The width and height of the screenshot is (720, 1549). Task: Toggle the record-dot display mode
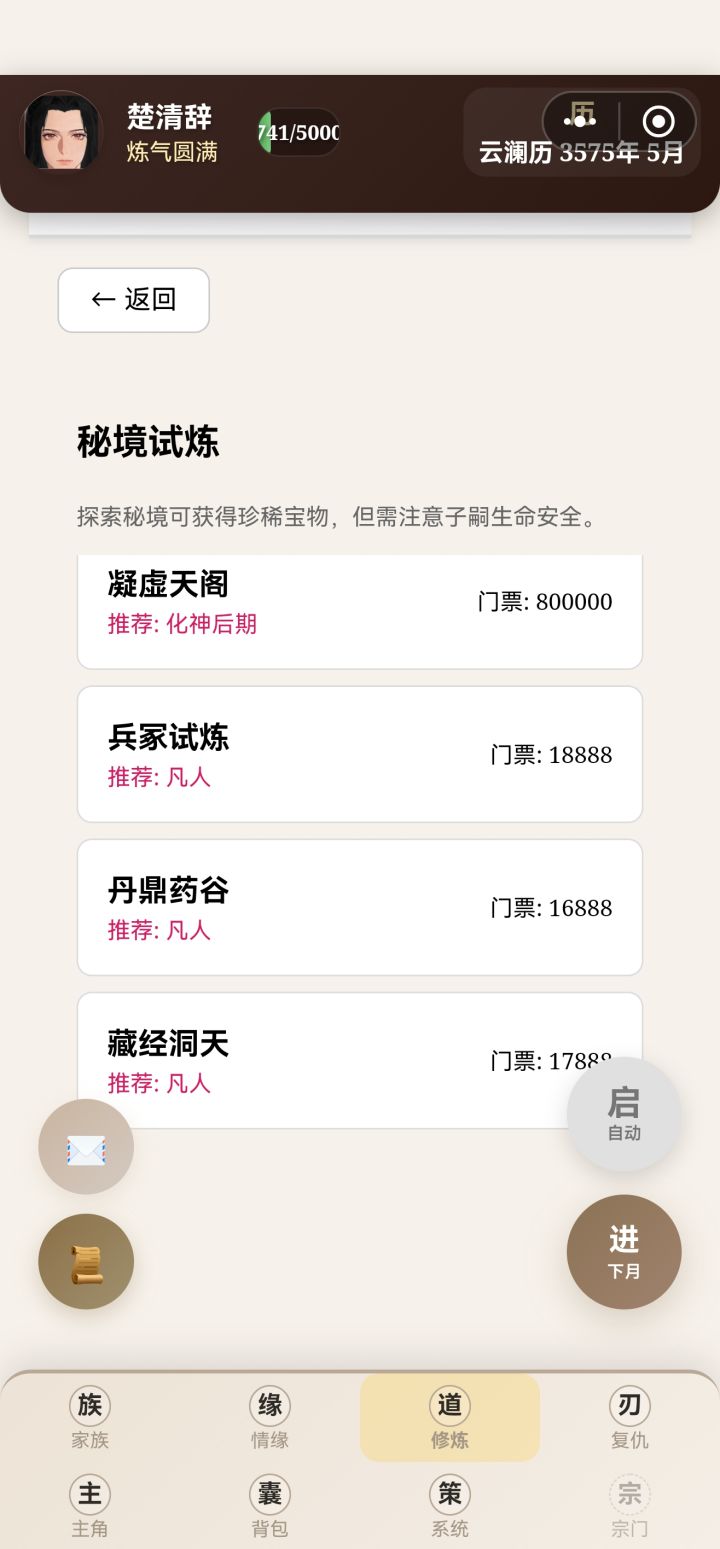click(x=659, y=122)
